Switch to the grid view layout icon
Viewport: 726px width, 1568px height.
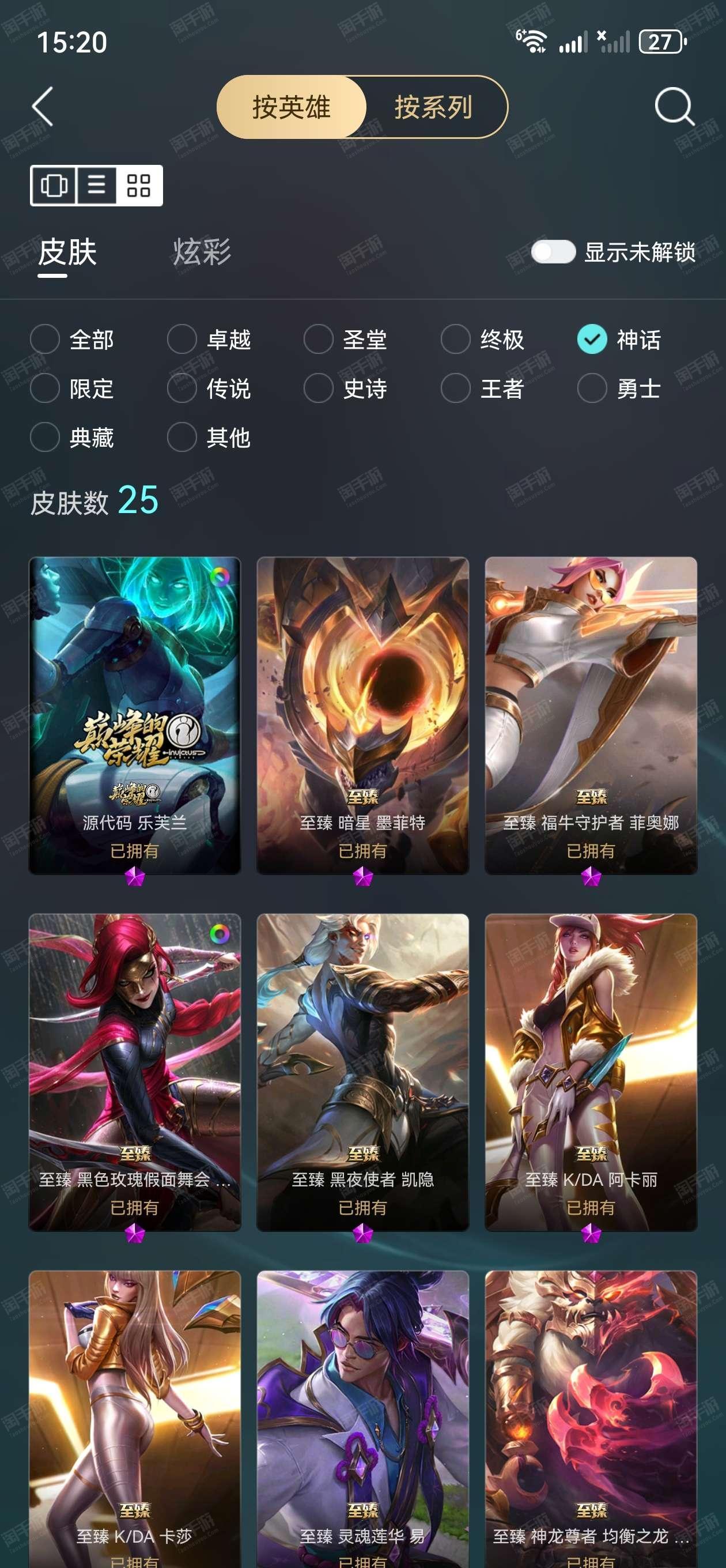tap(139, 185)
